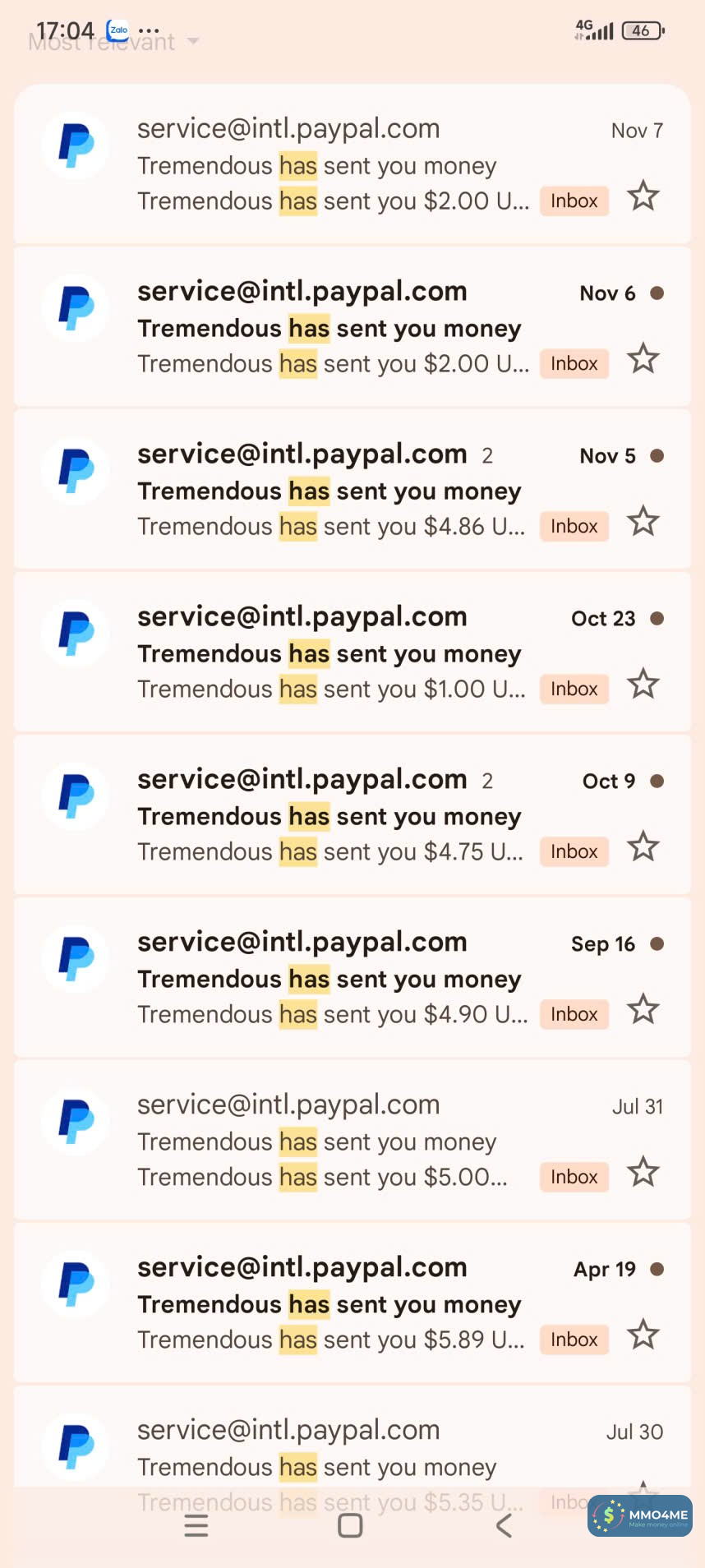Open the Oct 23 email for $1.00

pyautogui.click(x=329, y=653)
